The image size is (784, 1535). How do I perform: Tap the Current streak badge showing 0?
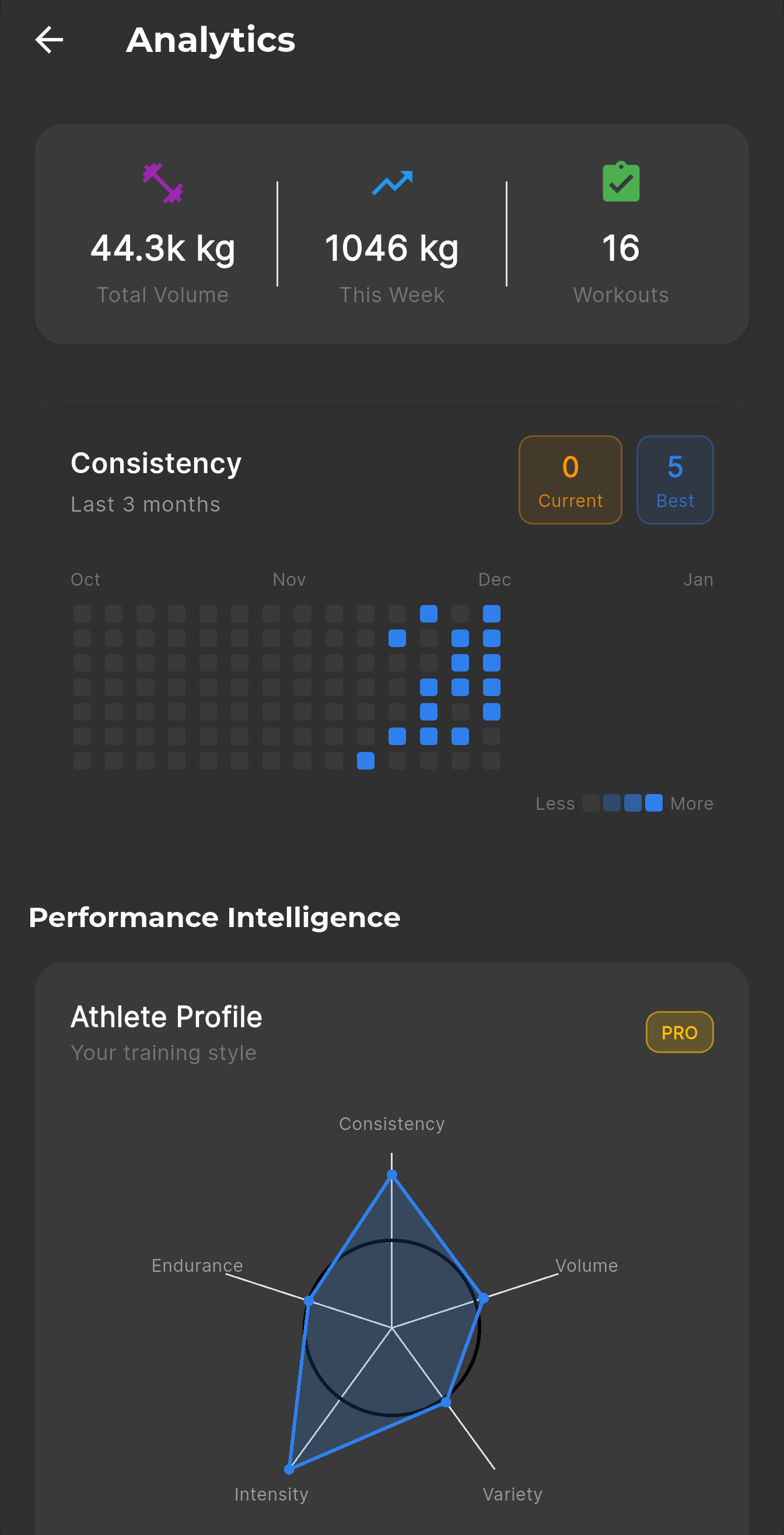[570, 480]
